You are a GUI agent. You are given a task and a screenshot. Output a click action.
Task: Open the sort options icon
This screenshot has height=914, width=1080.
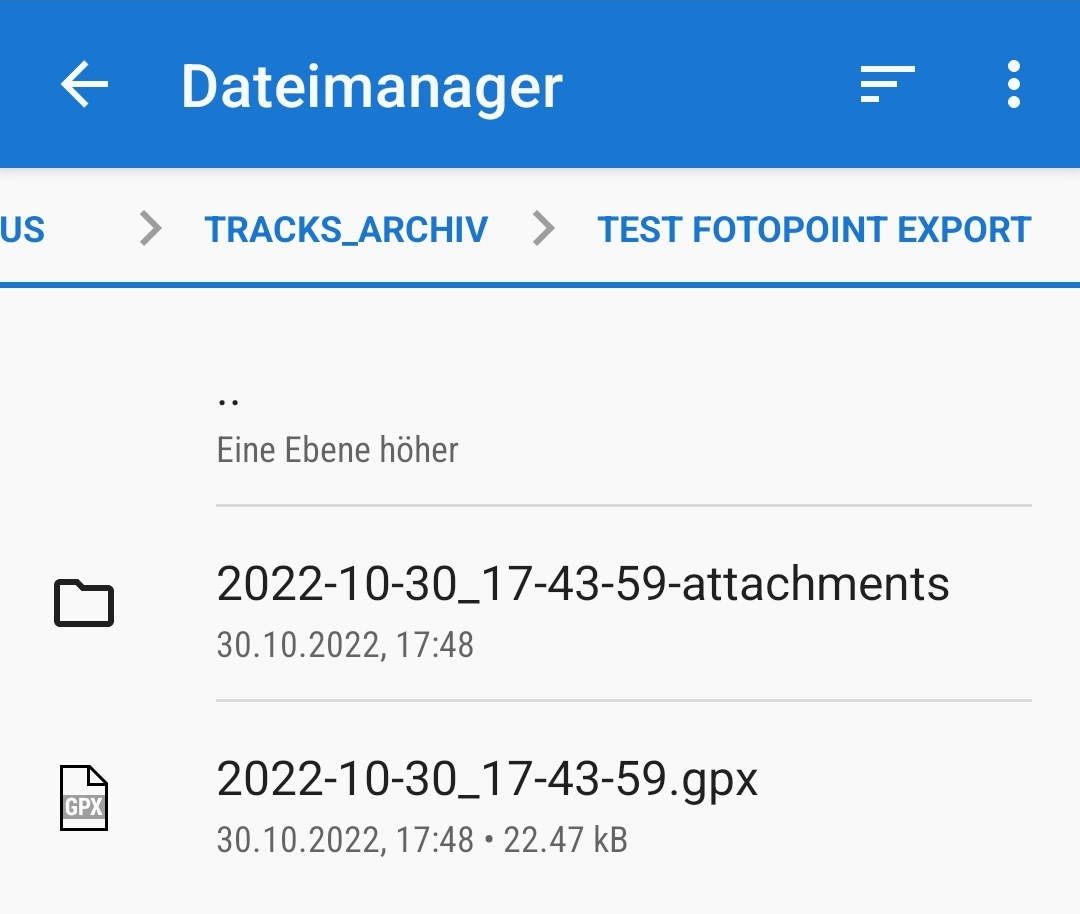pos(887,85)
